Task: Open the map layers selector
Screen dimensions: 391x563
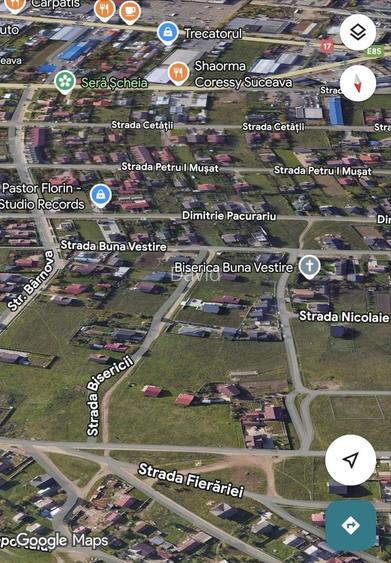Action: tap(358, 33)
